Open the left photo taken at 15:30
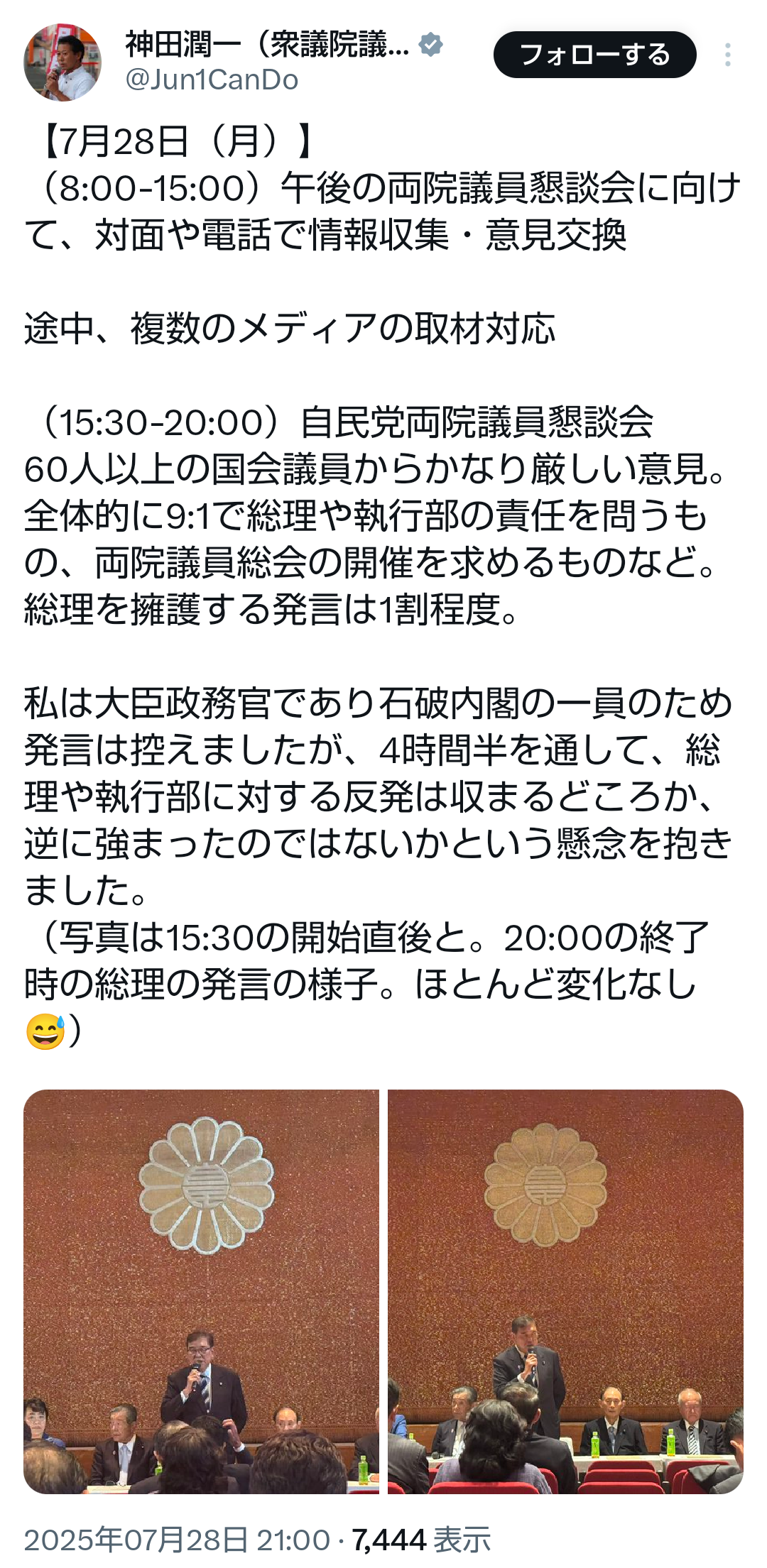The width and height of the screenshot is (767, 1568). tap(201, 1291)
